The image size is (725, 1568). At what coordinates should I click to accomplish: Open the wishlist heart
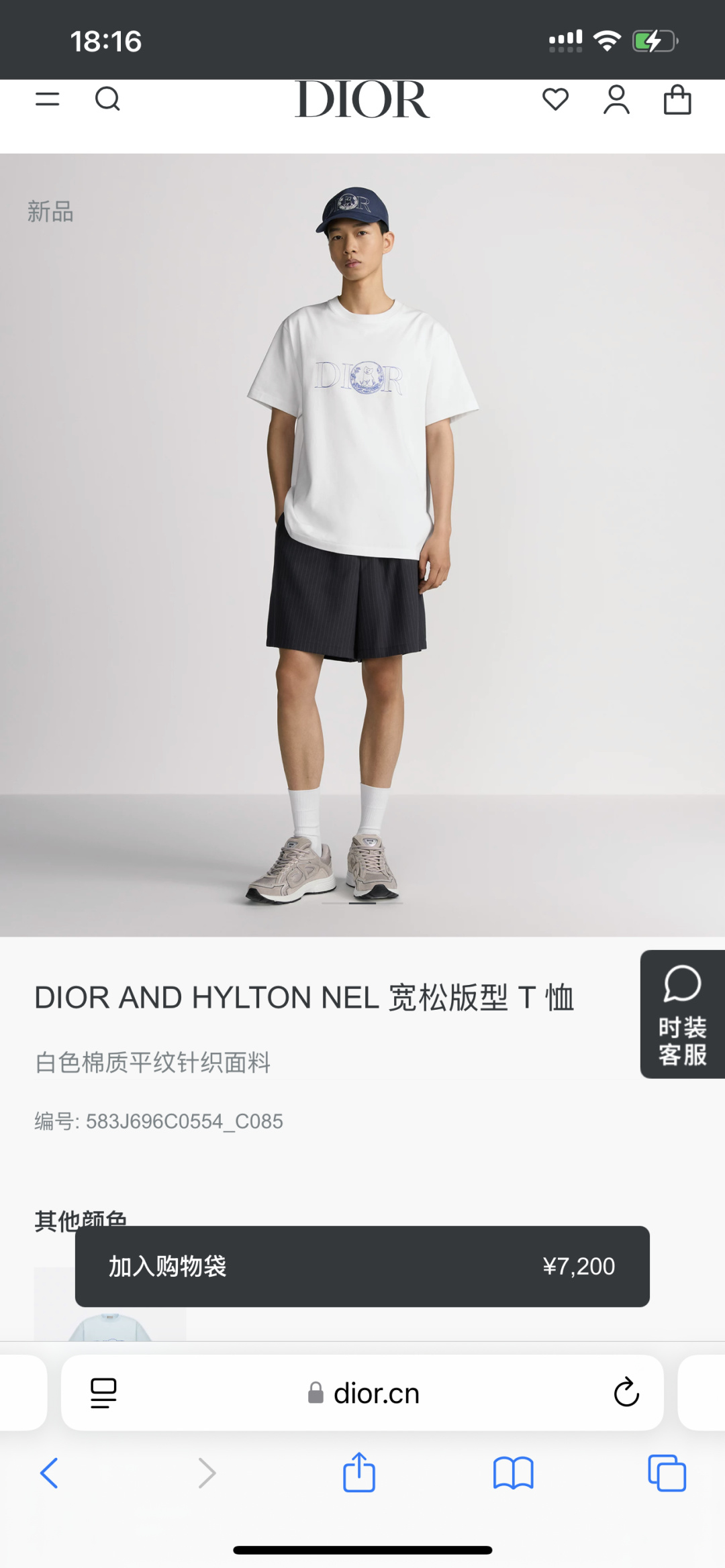click(555, 99)
